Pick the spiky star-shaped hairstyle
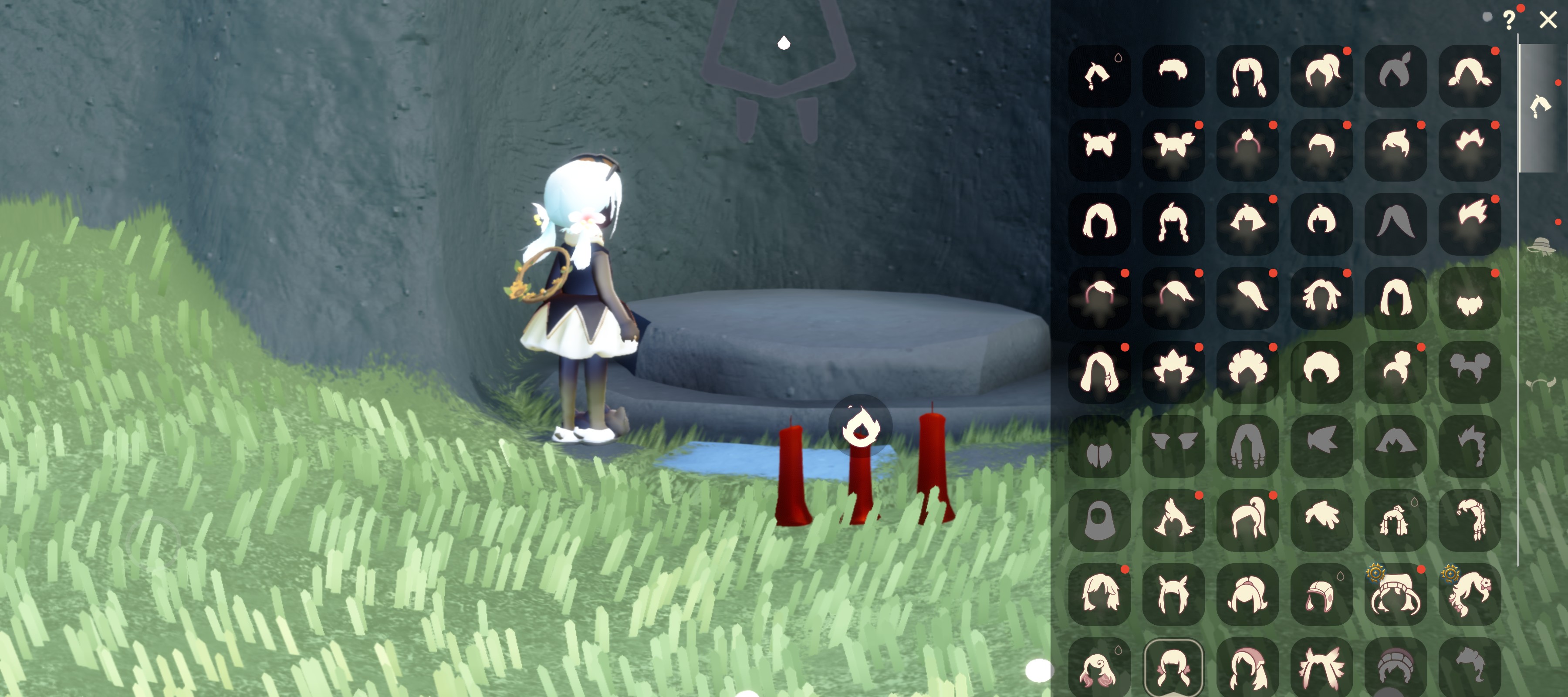 1173,371
